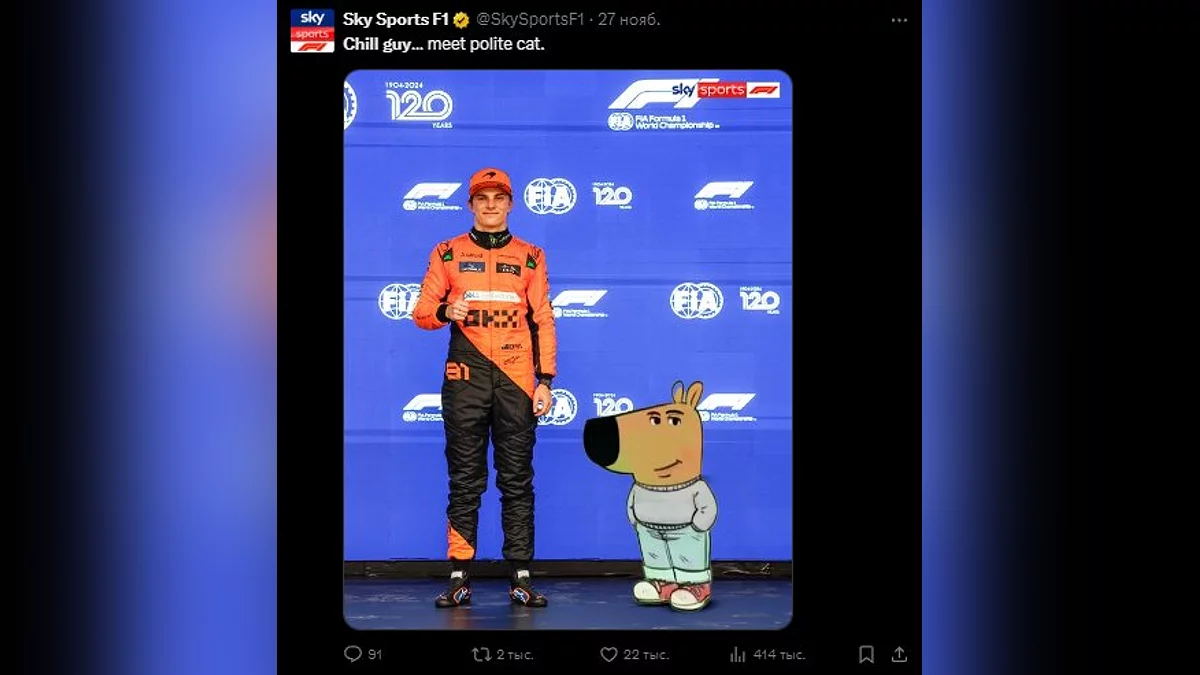Open the tweet's overflow menu

point(899,20)
